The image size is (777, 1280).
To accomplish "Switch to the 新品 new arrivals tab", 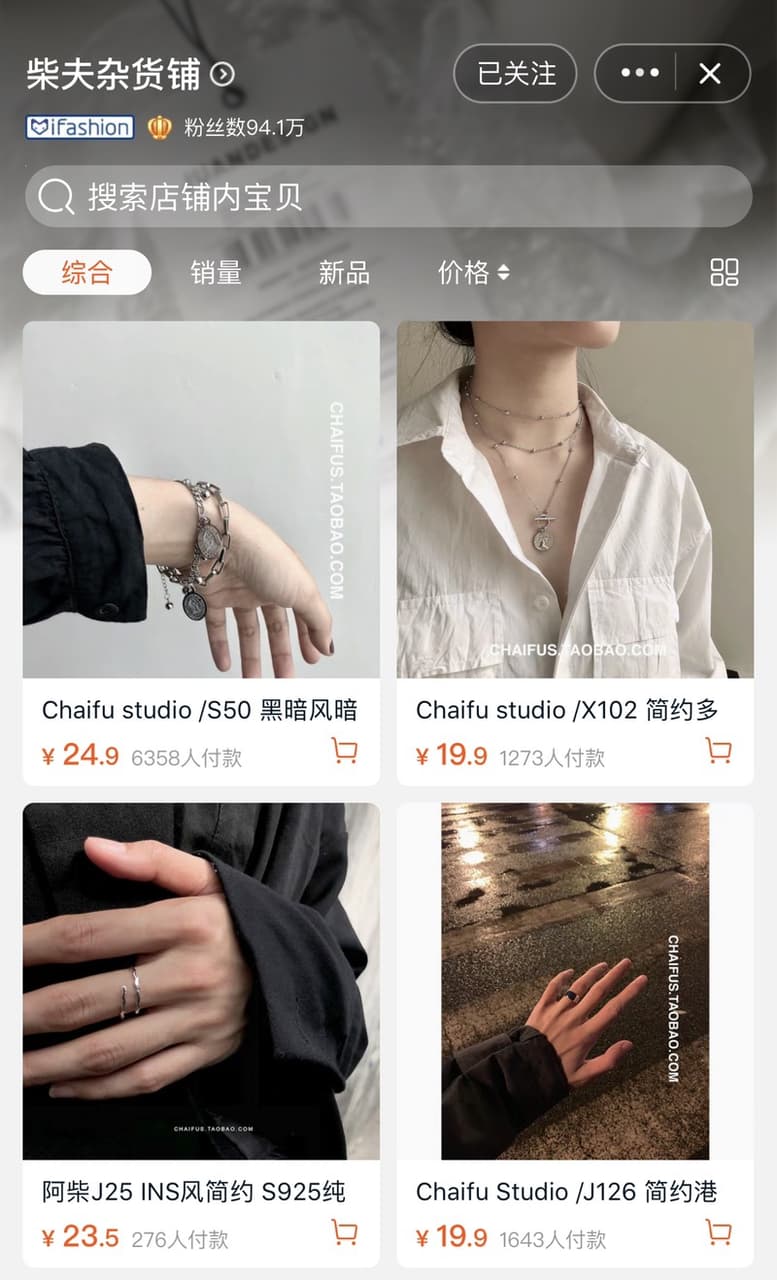I will pos(344,272).
